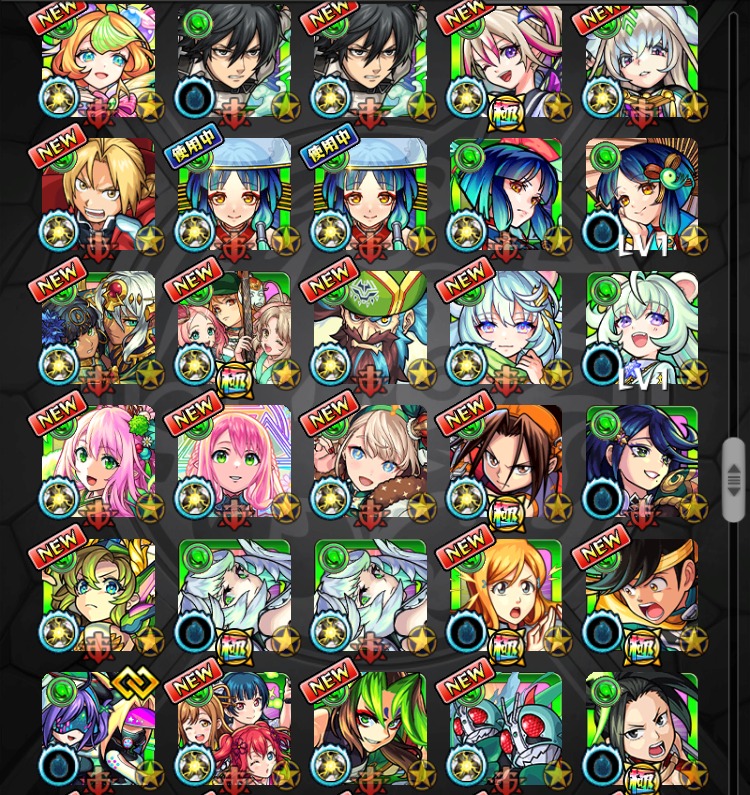Tap the blonde girl with pink horns
750x795 pixels.
point(506,62)
